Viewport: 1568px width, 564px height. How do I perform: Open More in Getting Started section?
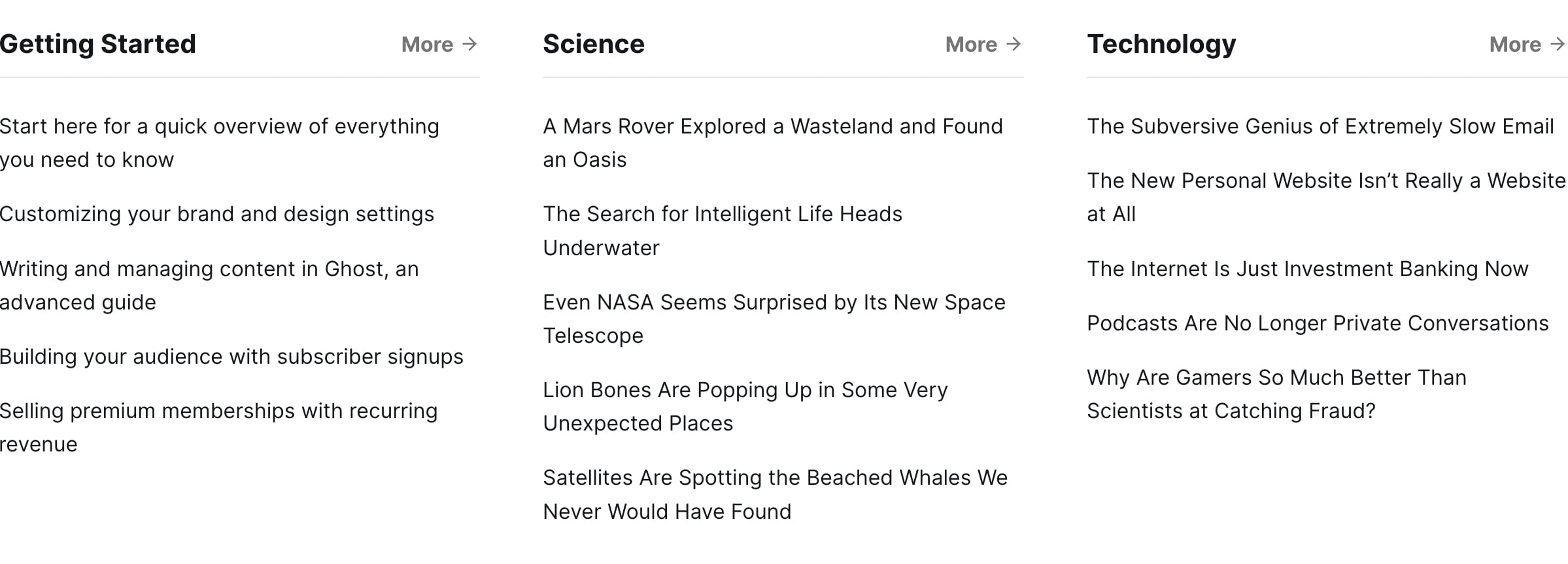pyautogui.click(x=439, y=44)
